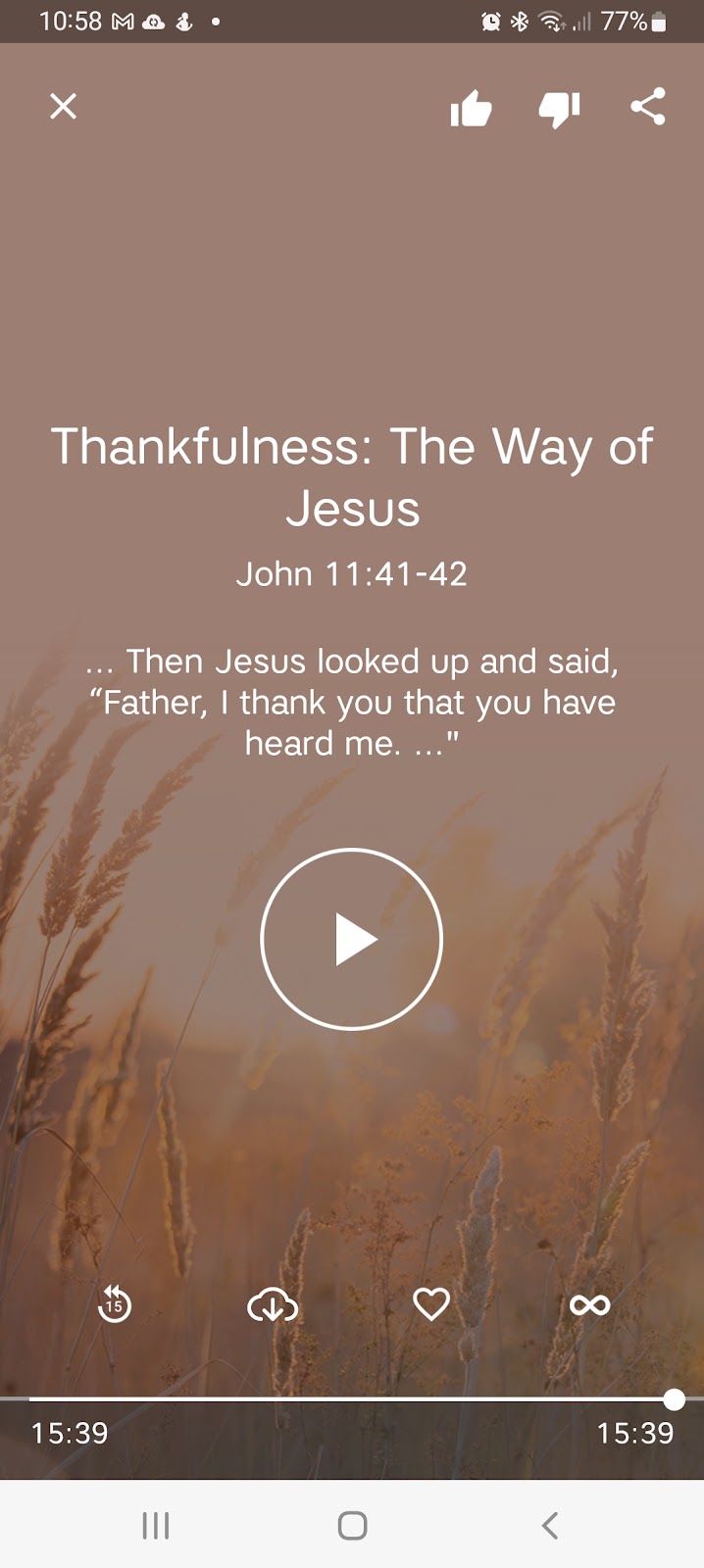Open recent apps from navigation bar
The image size is (704, 1568).
156,1525
